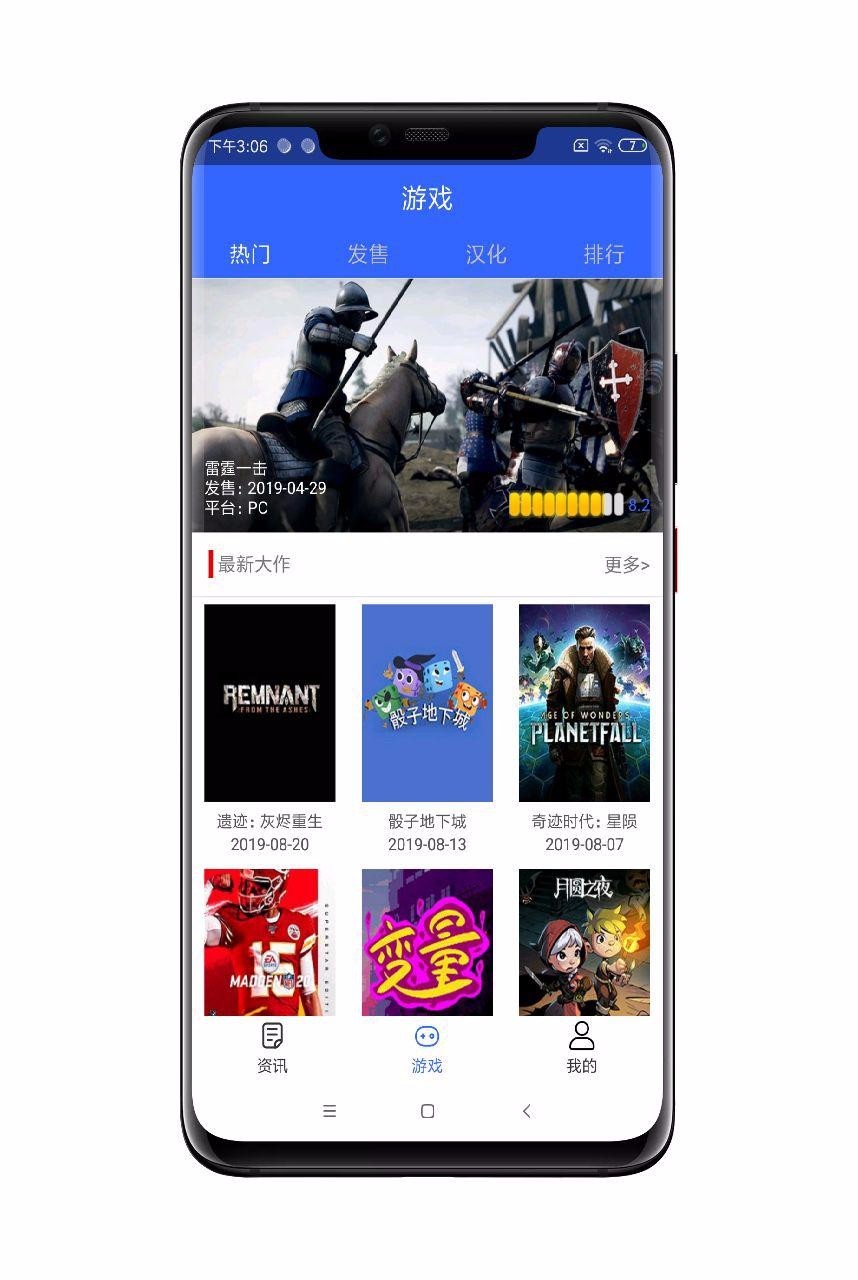Switch to the 发售 tab
Image resolution: width=858 pixels, height=1280 pixels.
pyautogui.click(x=368, y=254)
